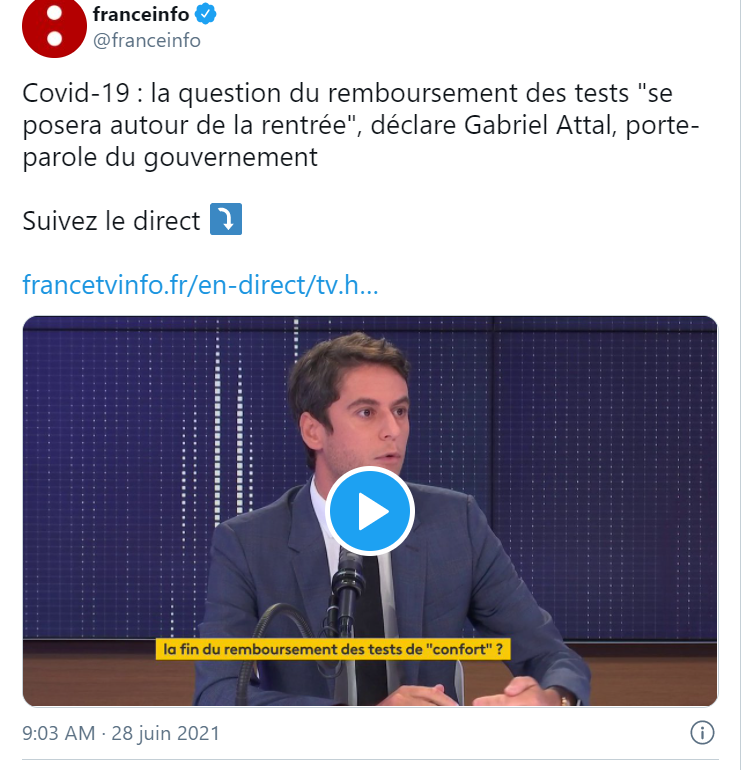744x770 pixels.
Task: Open the francetvinfo.fr live link
Action: click(200, 285)
